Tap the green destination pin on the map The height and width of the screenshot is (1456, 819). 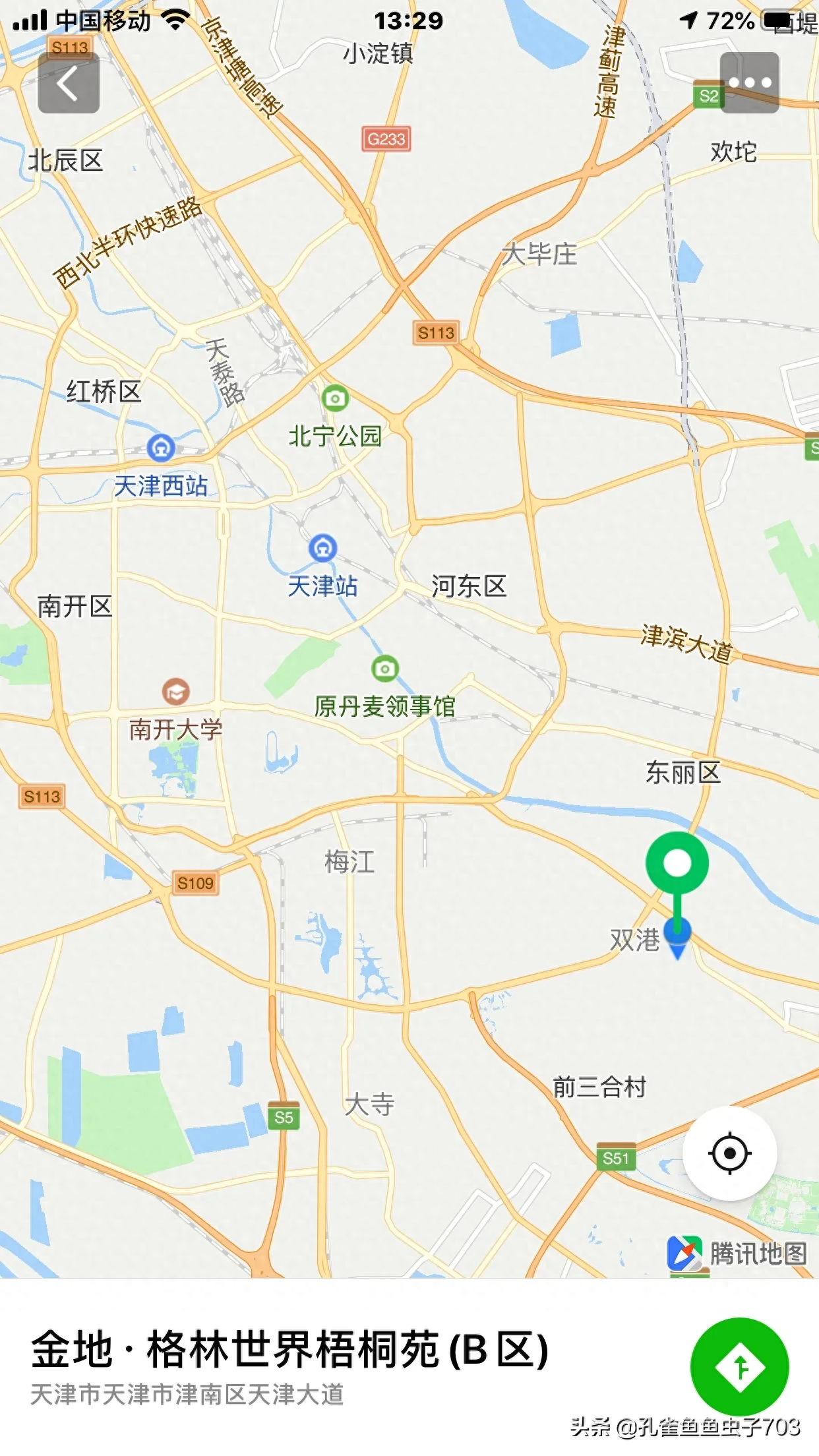coord(677,863)
